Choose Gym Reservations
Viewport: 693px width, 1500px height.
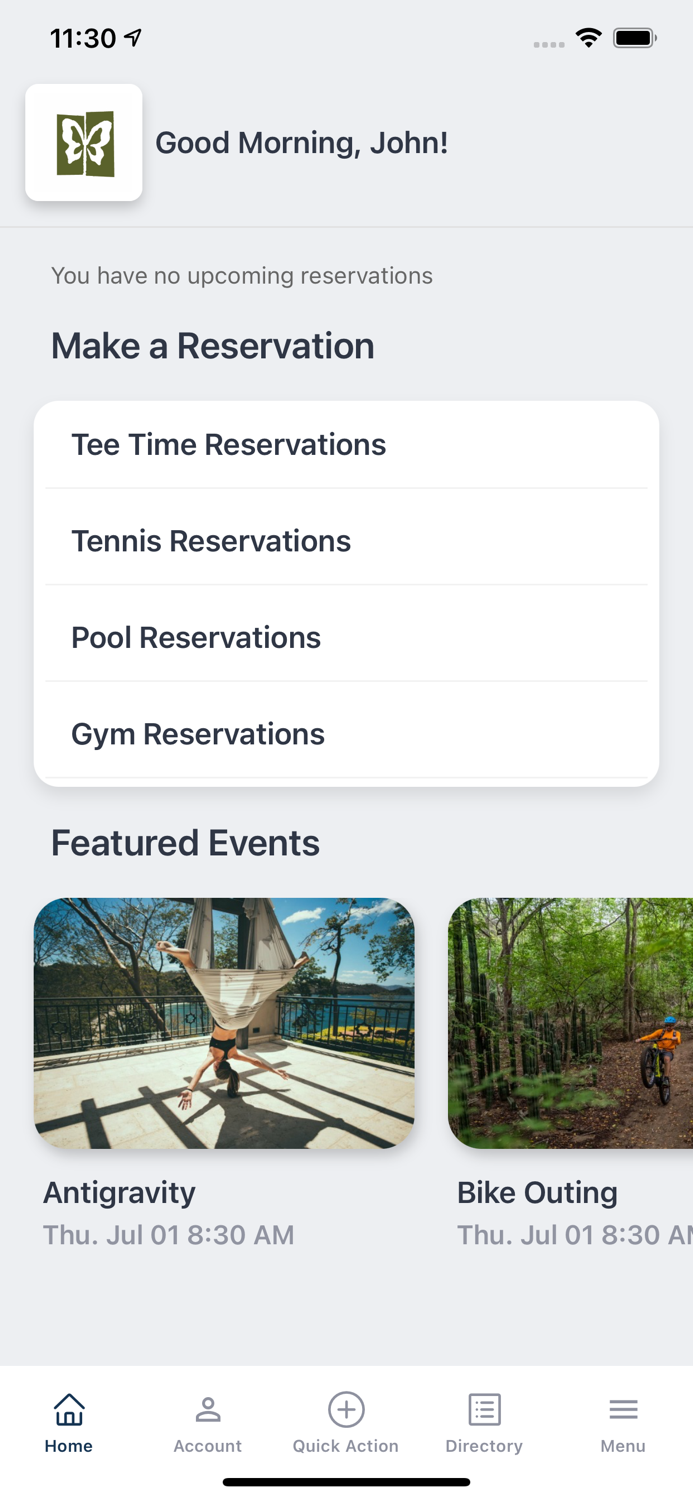[x=346, y=734]
